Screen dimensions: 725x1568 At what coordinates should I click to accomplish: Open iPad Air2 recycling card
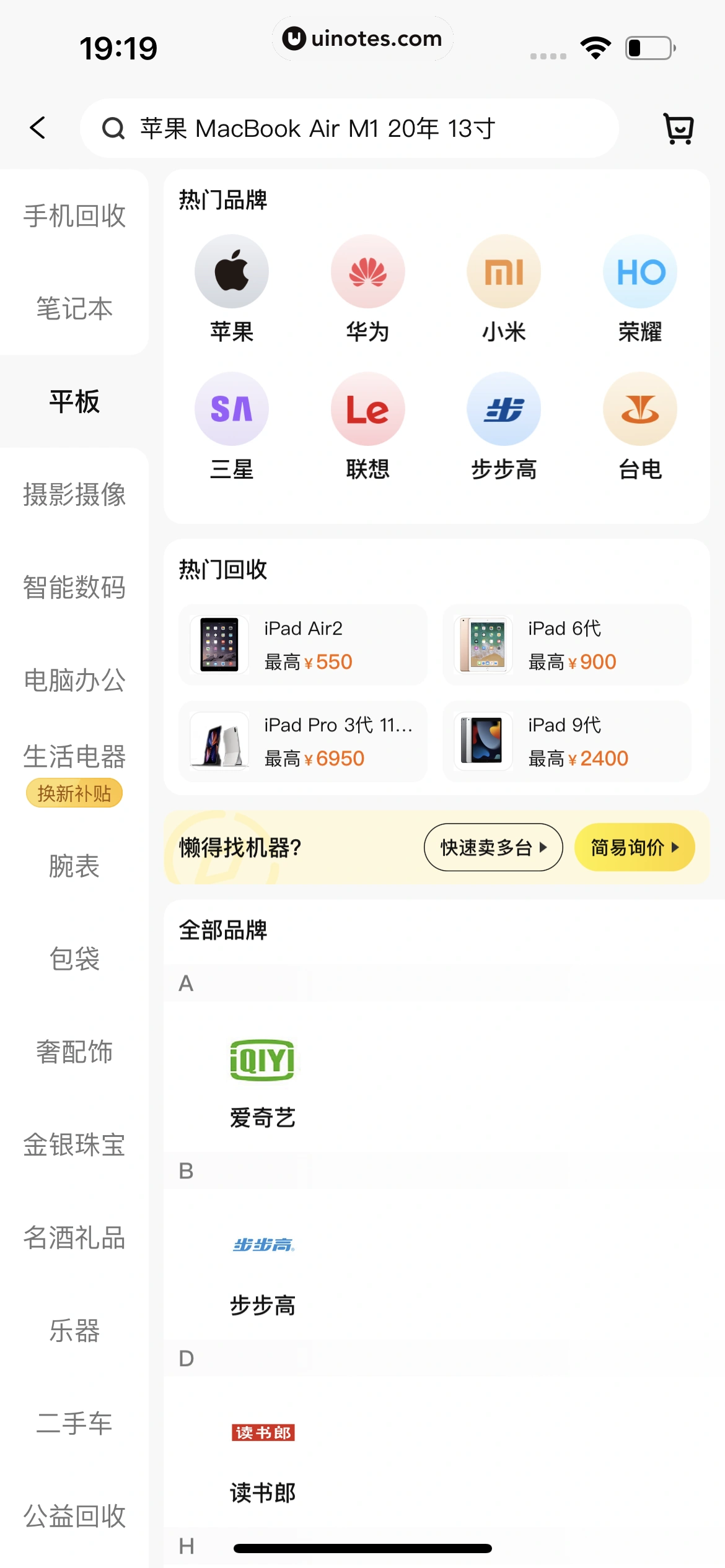pos(303,645)
